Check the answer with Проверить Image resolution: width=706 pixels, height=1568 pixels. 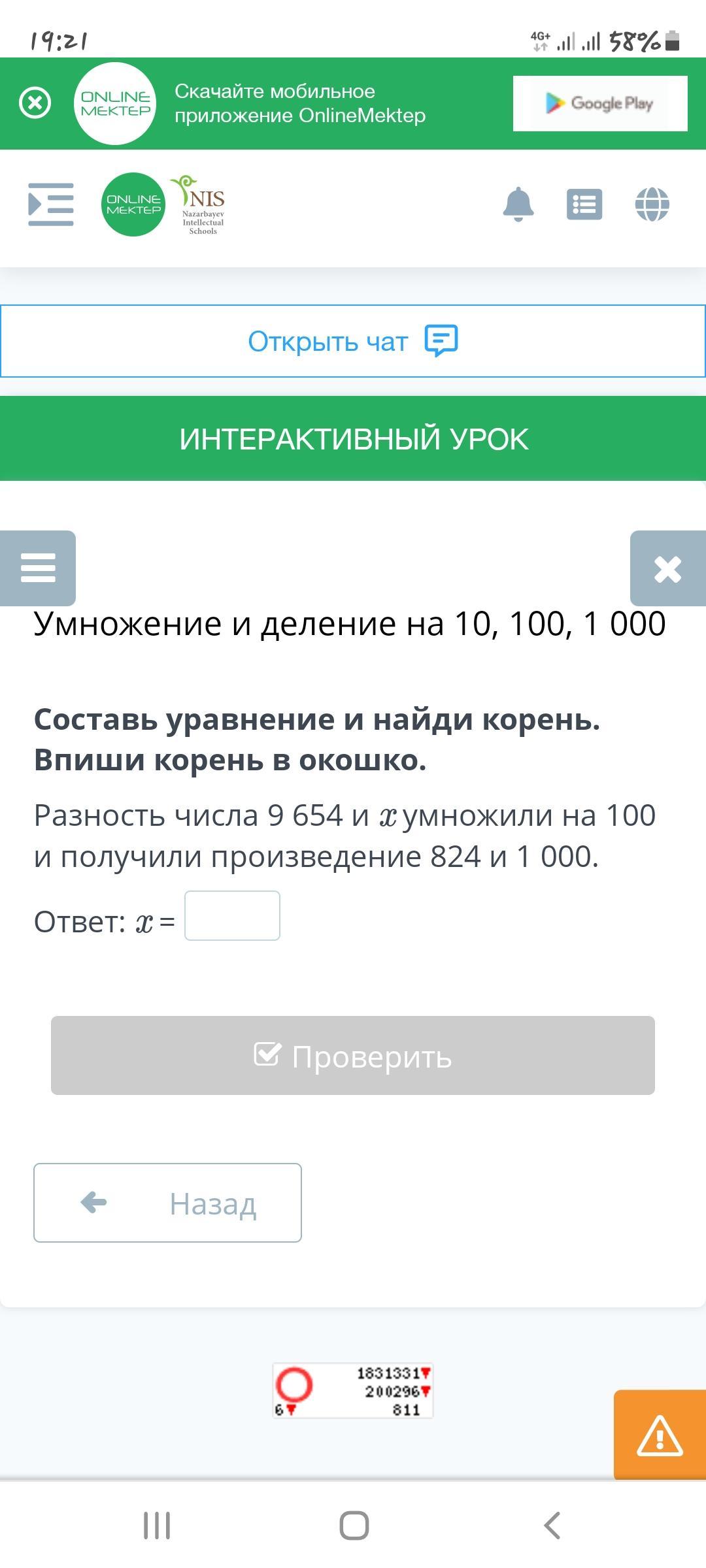pyautogui.click(x=353, y=1055)
